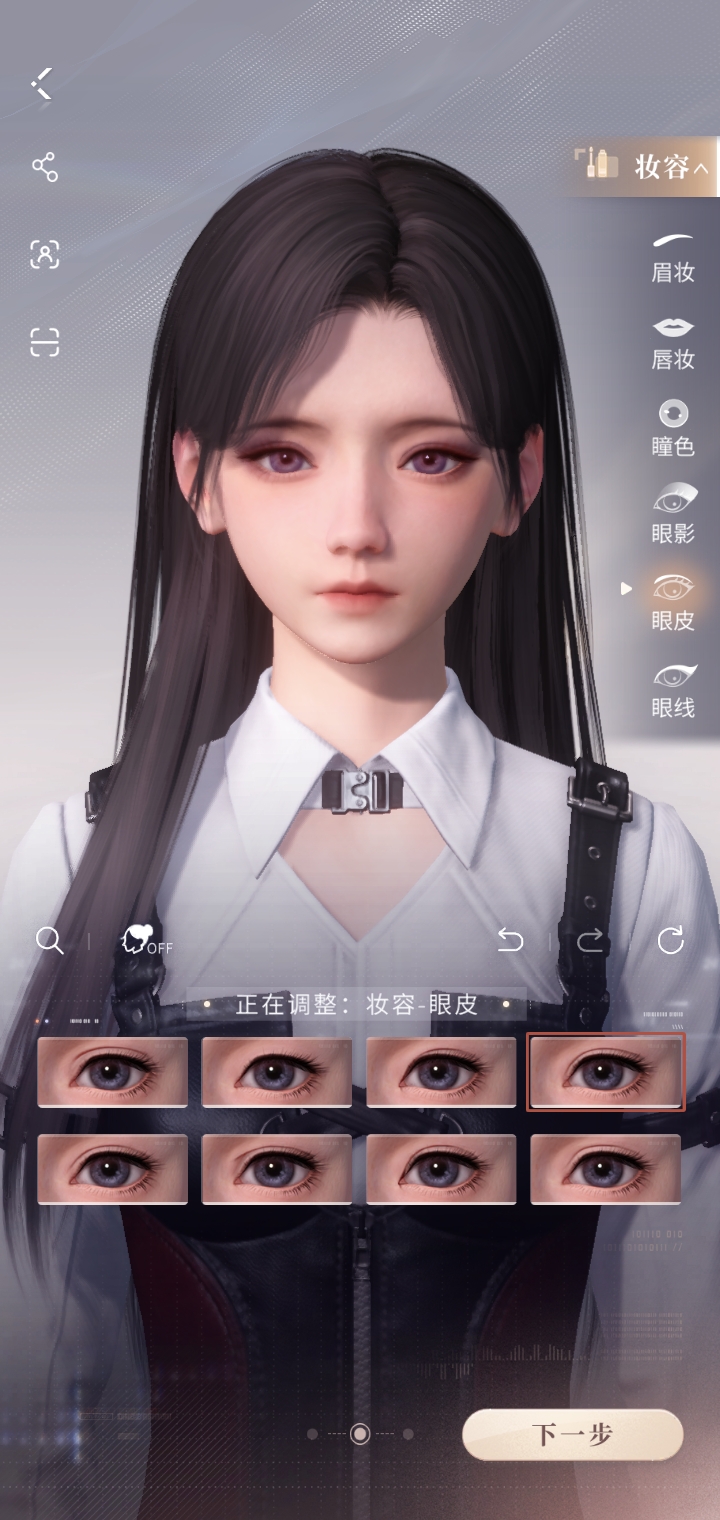Switch to the 唇妆 lip makeup section
This screenshot has height=1520, width=720.
(x=673, y=344)
